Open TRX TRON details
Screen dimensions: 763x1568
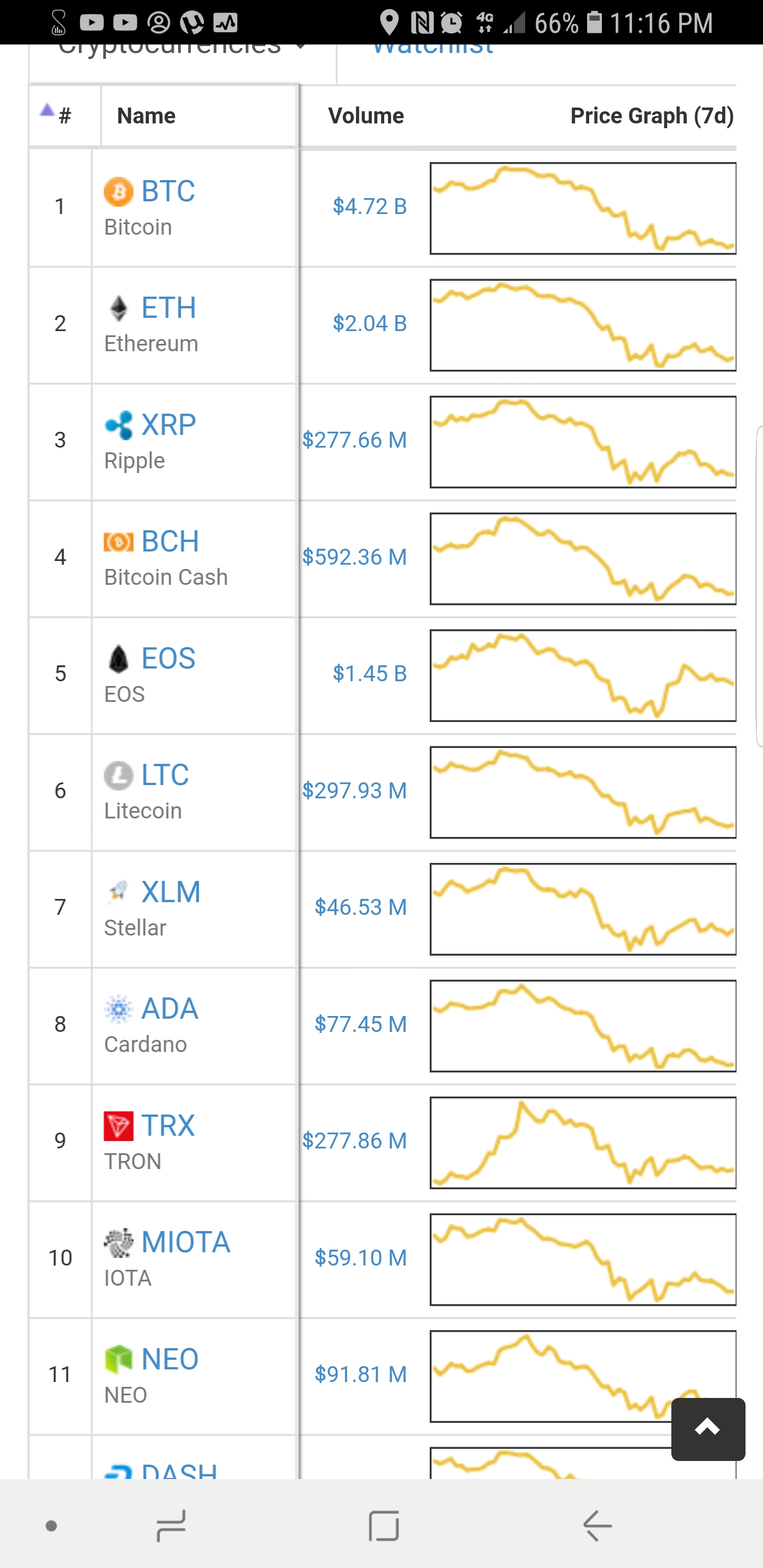click(x=167, y=1126)
